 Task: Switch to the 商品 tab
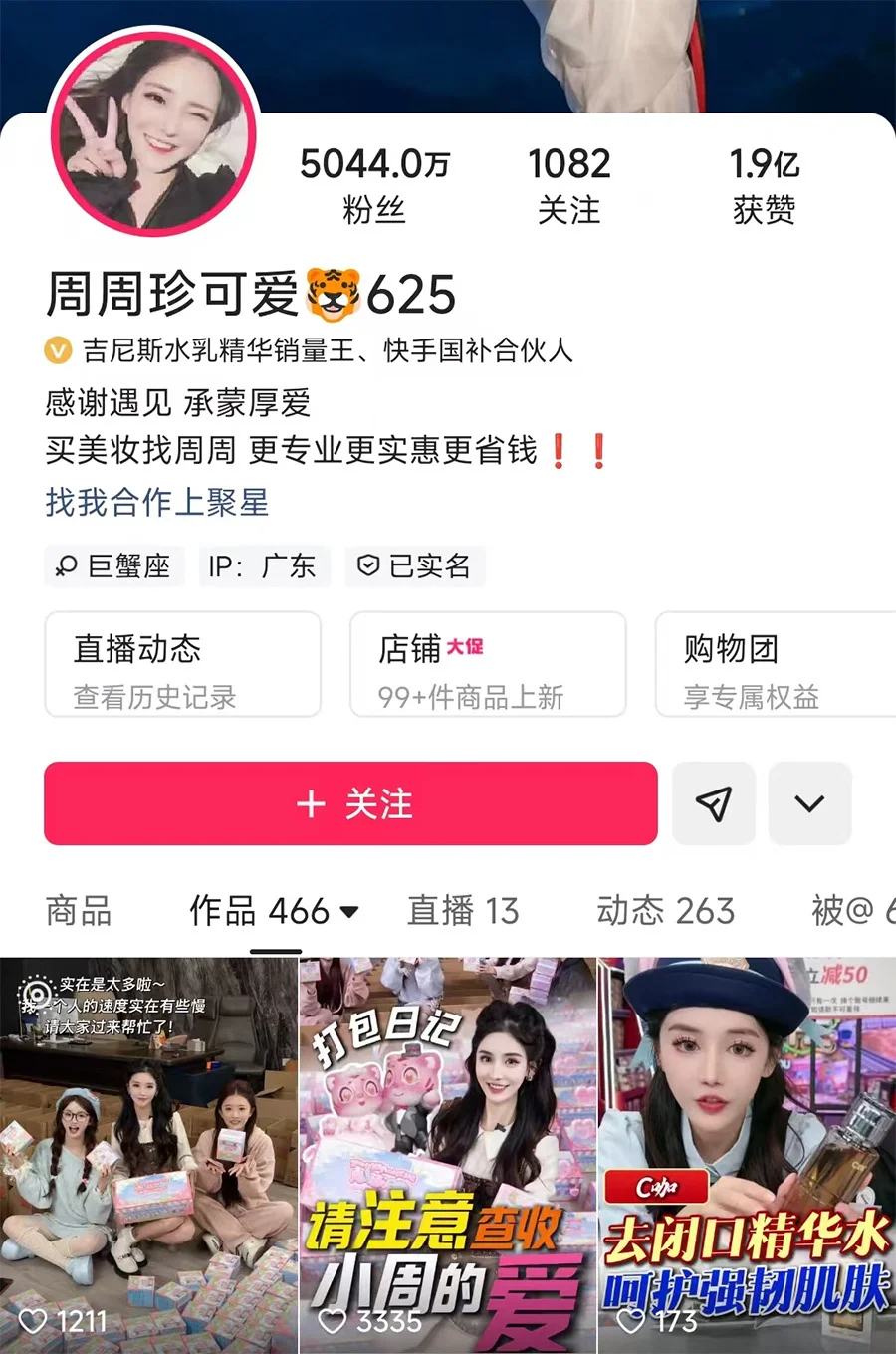pyautogui.click(x=79, y=911)
